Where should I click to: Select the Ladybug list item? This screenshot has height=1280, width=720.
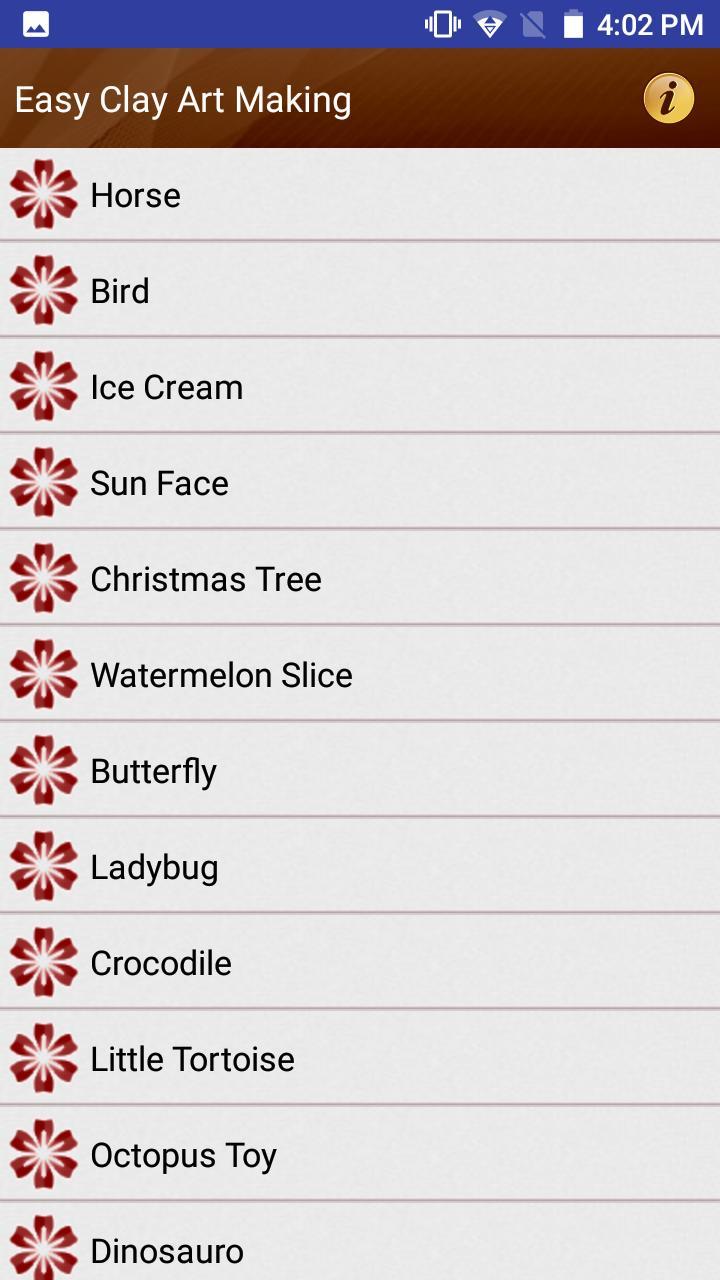click(360, 866)
